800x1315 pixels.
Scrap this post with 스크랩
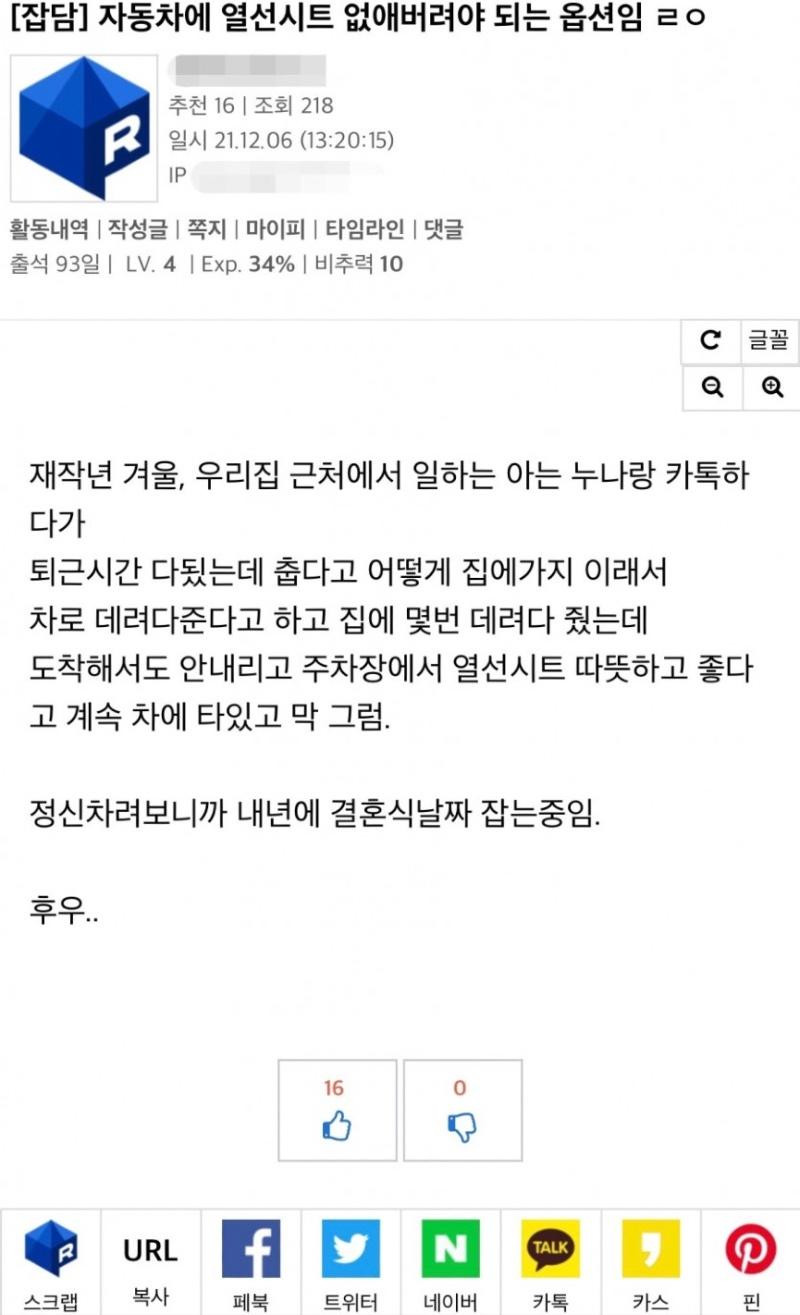coord(50,1262)
